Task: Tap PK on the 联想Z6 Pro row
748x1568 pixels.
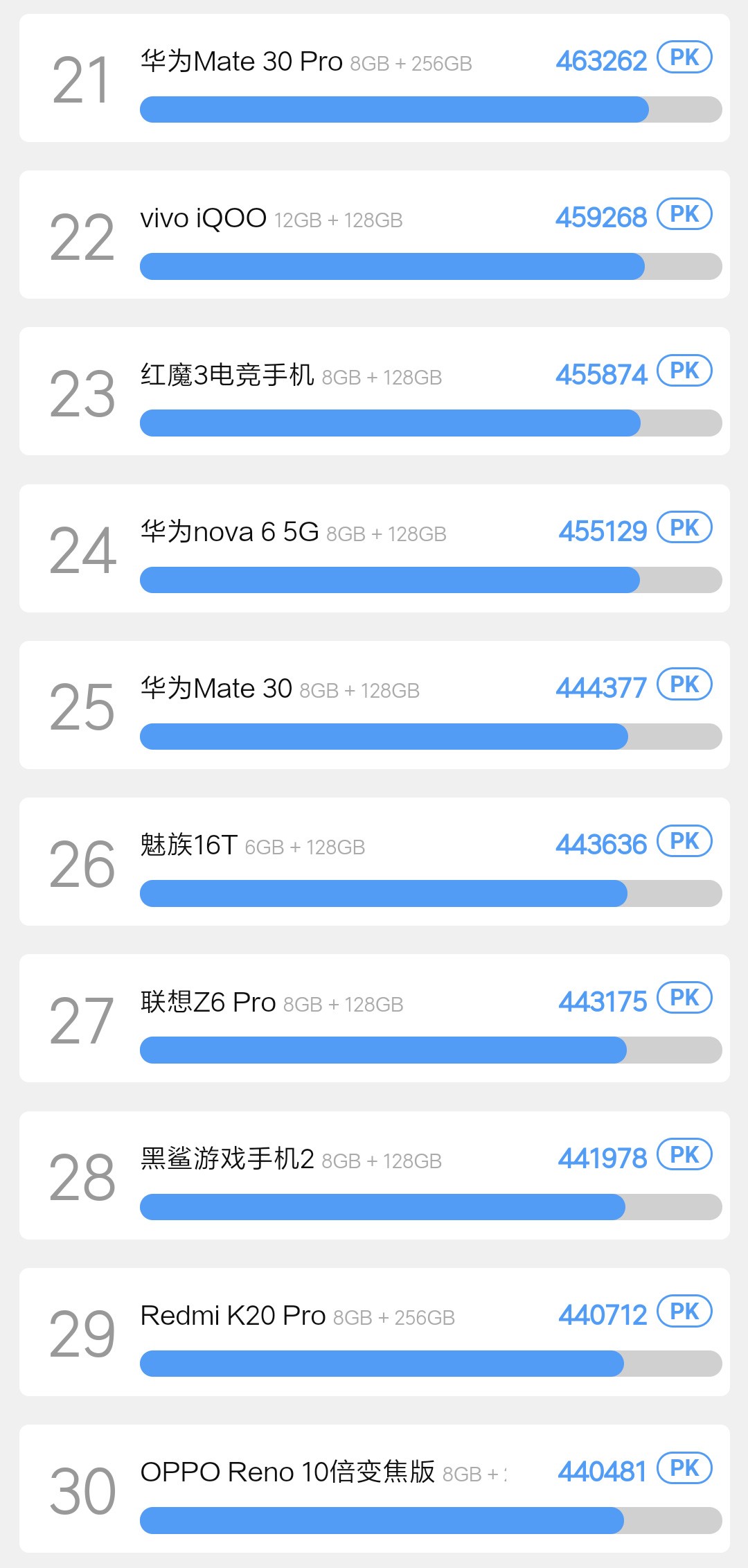Action: [x=684, y=998]
